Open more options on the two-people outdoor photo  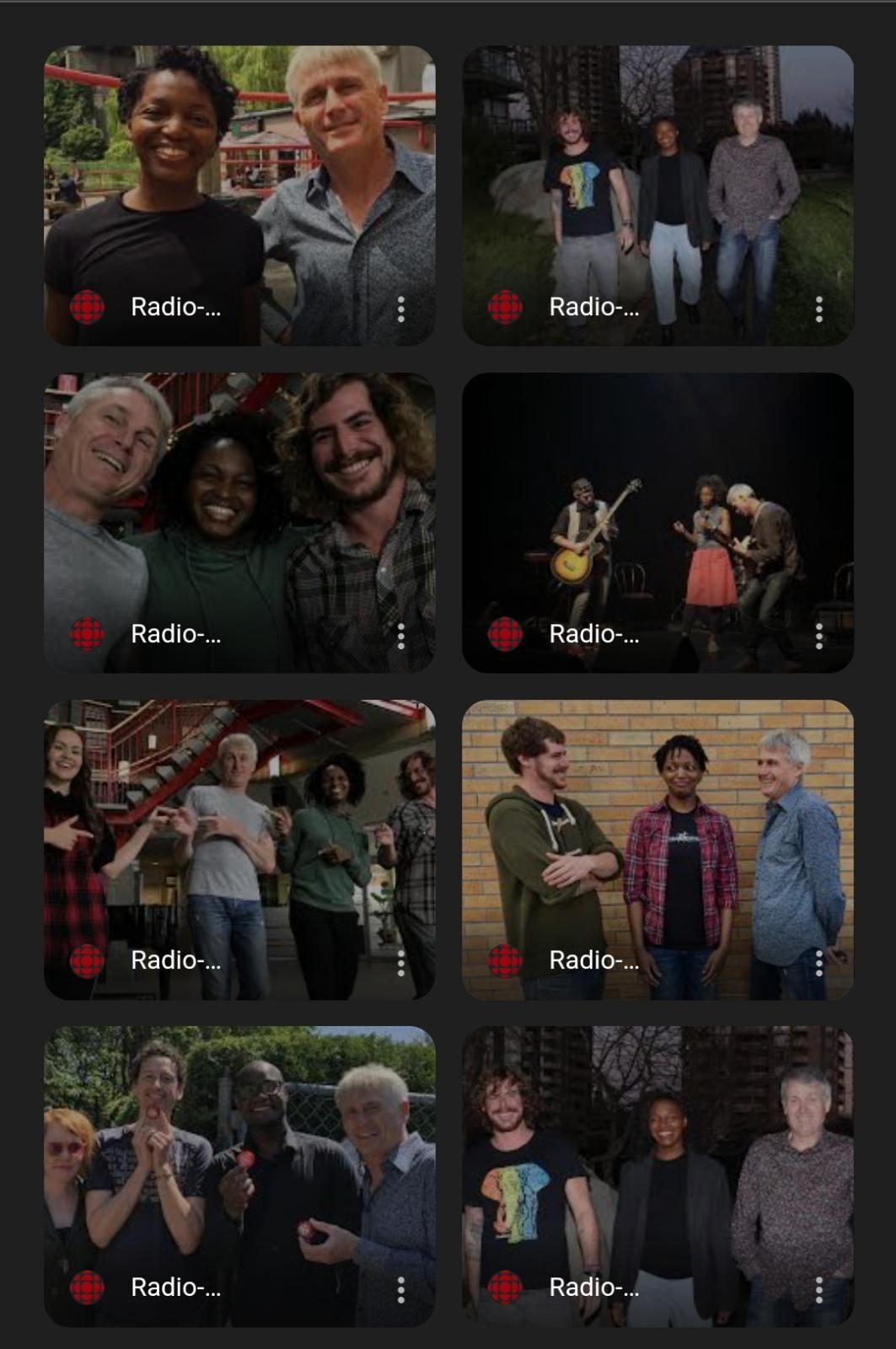tap(401, 309)
